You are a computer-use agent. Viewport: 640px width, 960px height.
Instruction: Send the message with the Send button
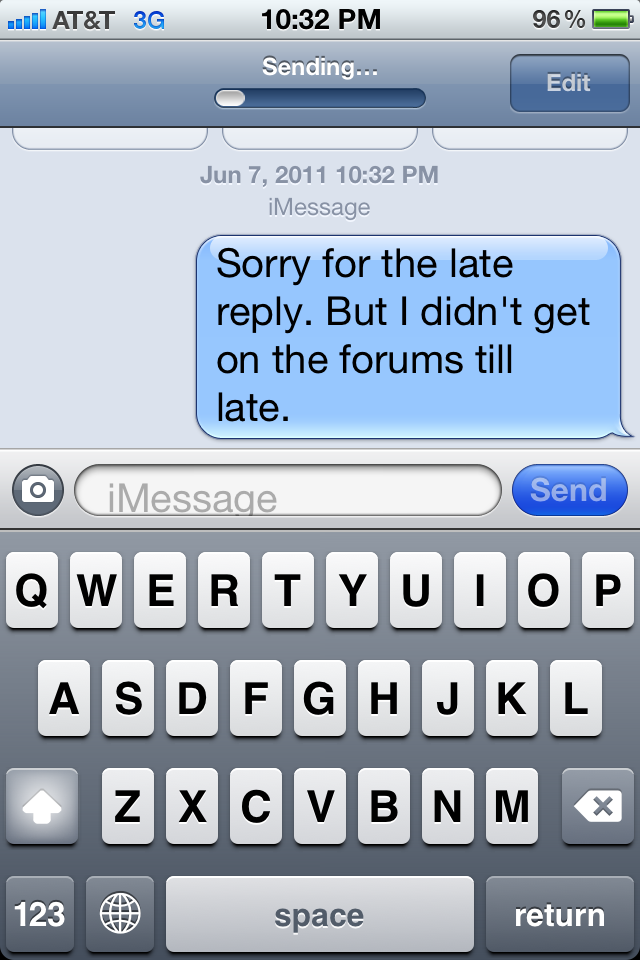569,490
